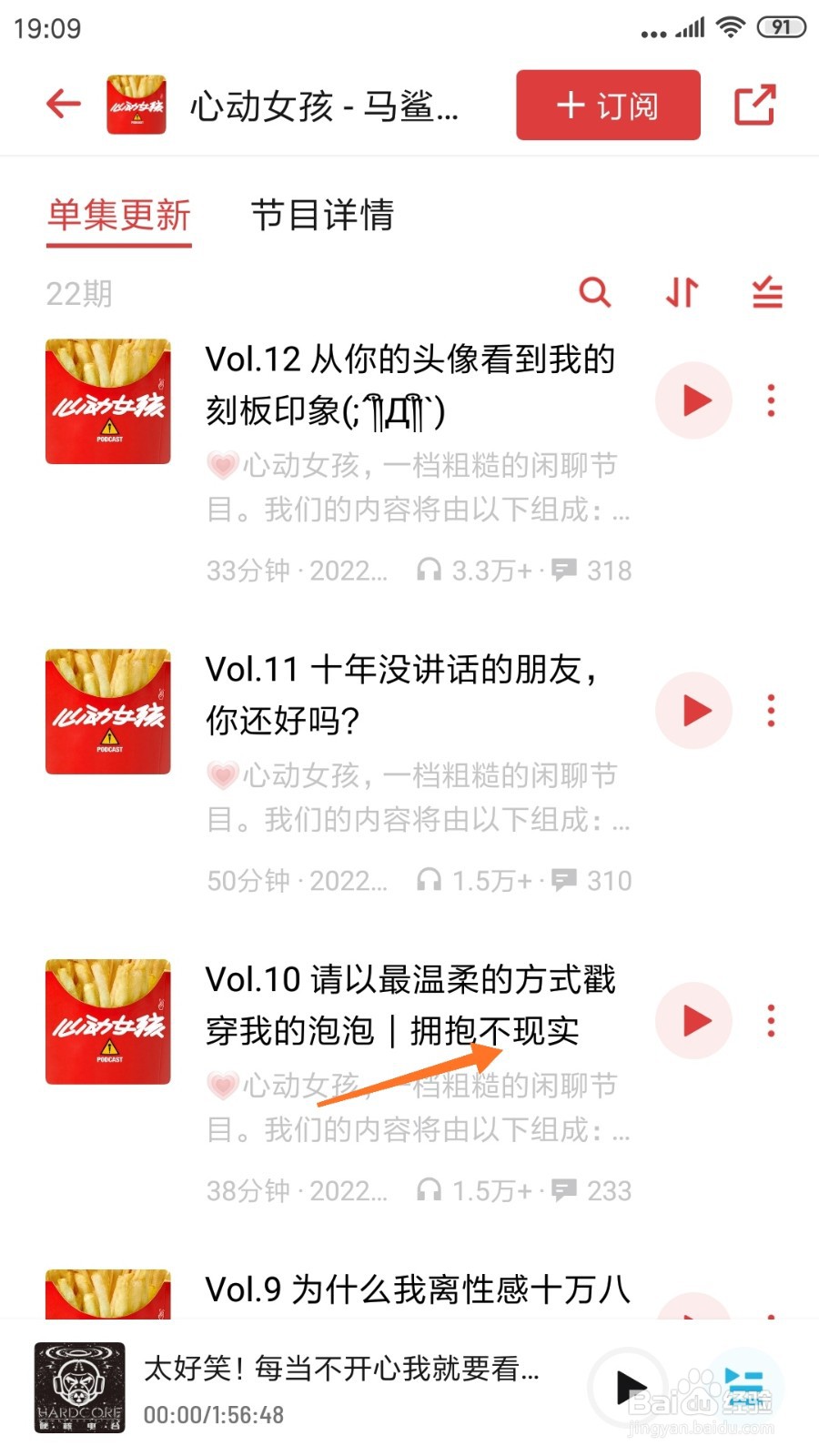
Task: Tap the 22期 episode count label
Action: 78,293
